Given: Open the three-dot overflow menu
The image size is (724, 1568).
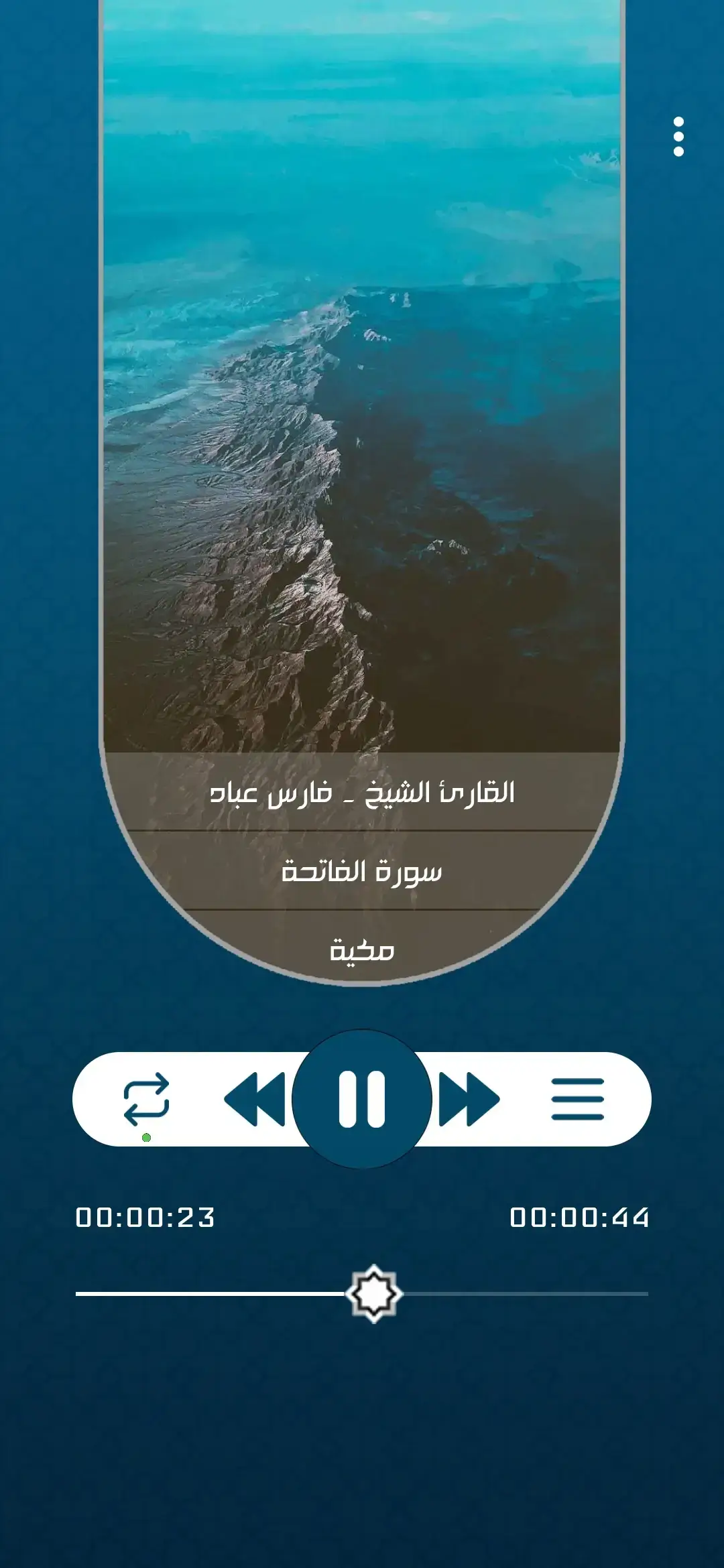Looking at the screenshot, I should pyautogui.click(x=678, y=137).
